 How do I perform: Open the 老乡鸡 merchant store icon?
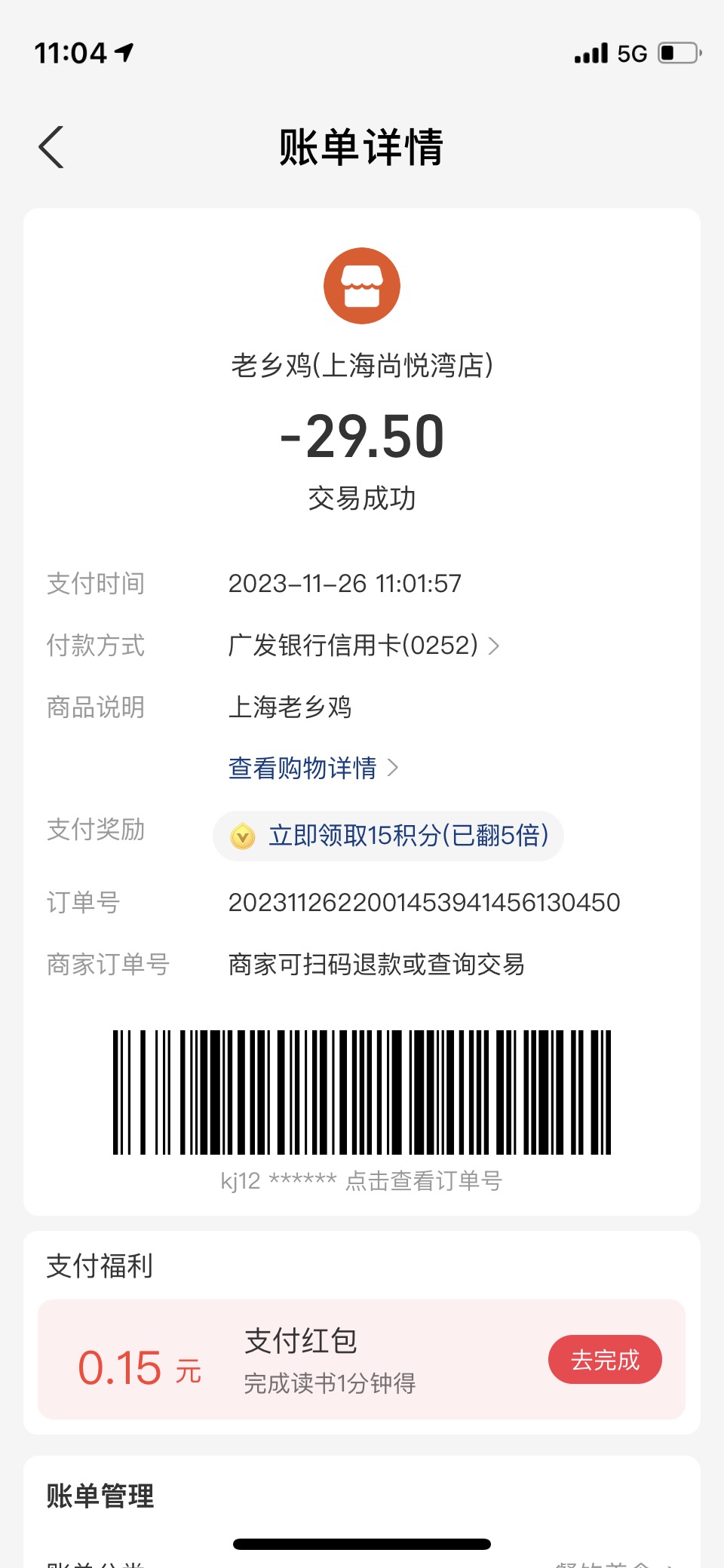(362, 286)
